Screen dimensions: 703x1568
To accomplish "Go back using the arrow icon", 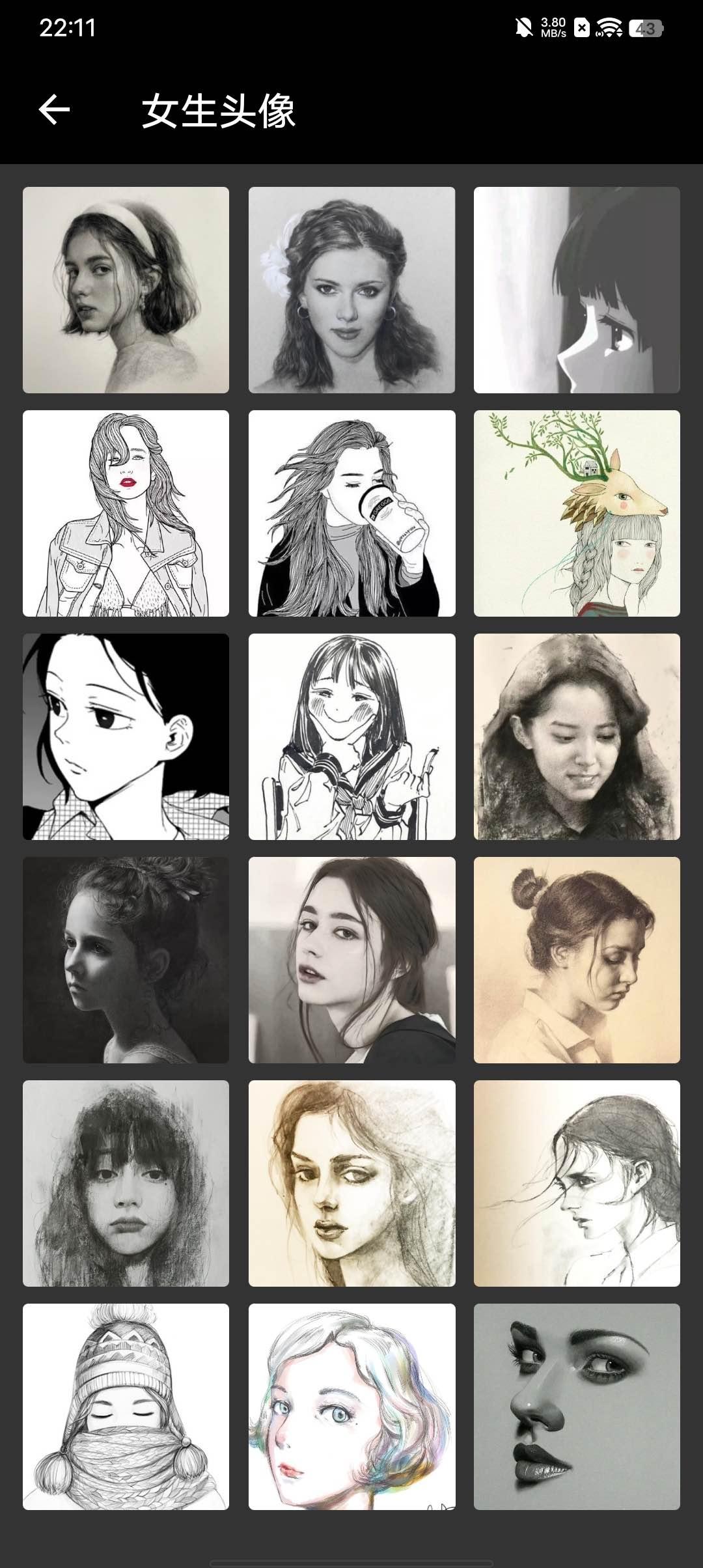I will tap(54, 109).
